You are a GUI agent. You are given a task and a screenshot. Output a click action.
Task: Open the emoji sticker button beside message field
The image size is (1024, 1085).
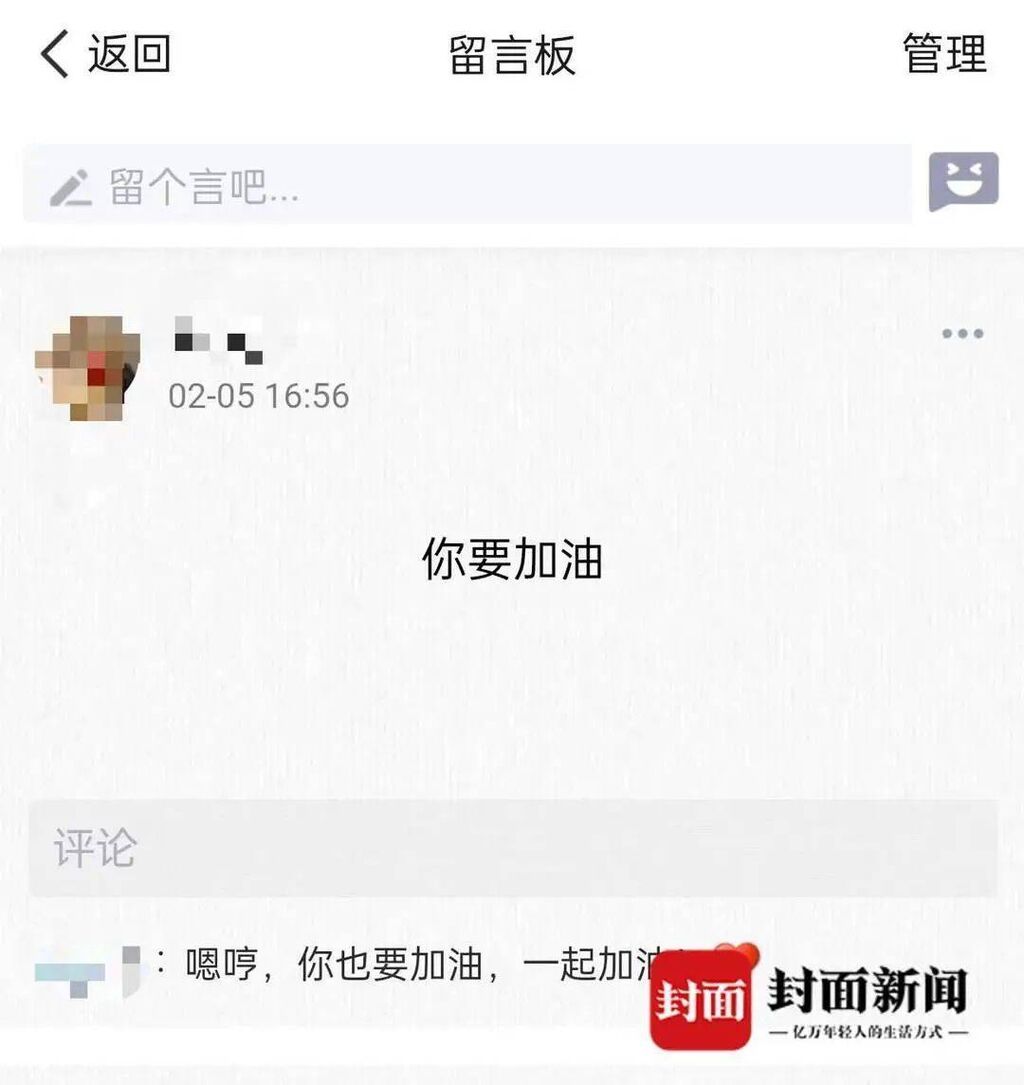[963, 182]
